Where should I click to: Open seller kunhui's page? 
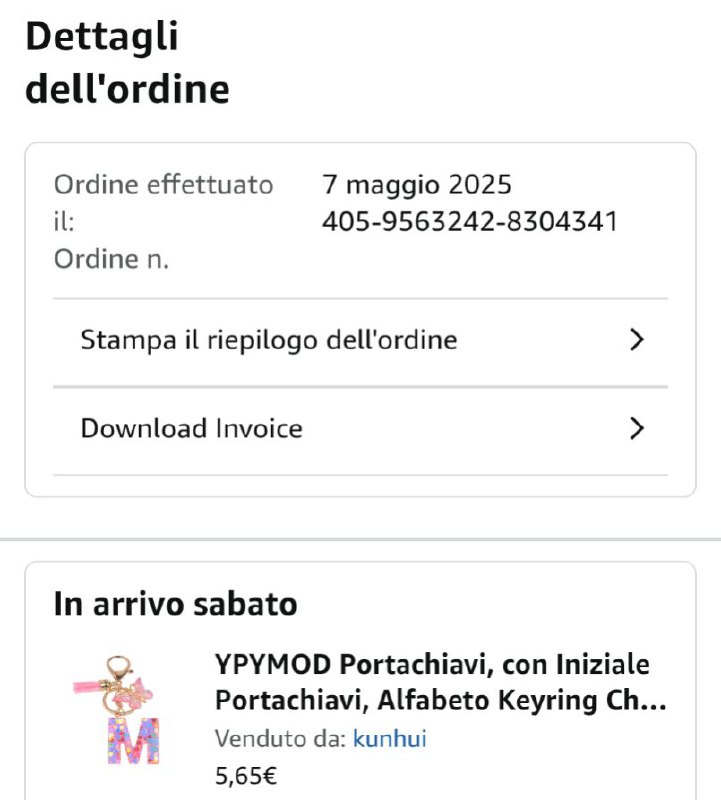[389, 739]
